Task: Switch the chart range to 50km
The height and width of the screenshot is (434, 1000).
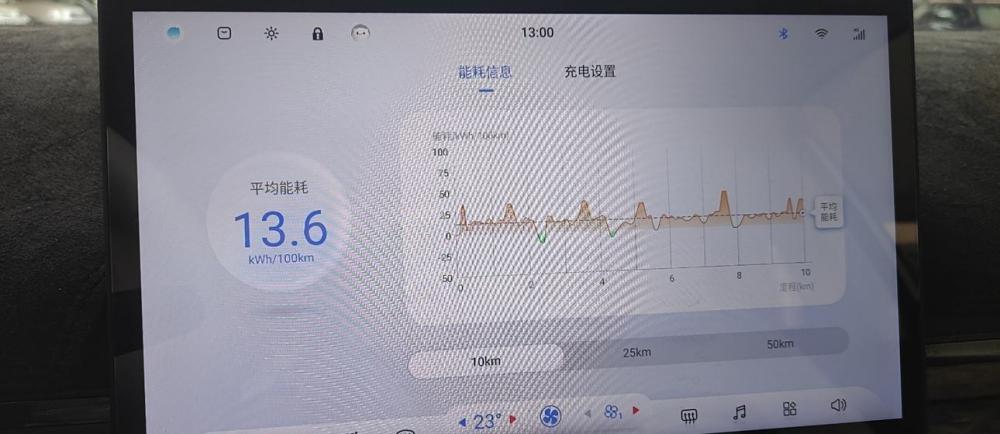Action: (779, 344)
